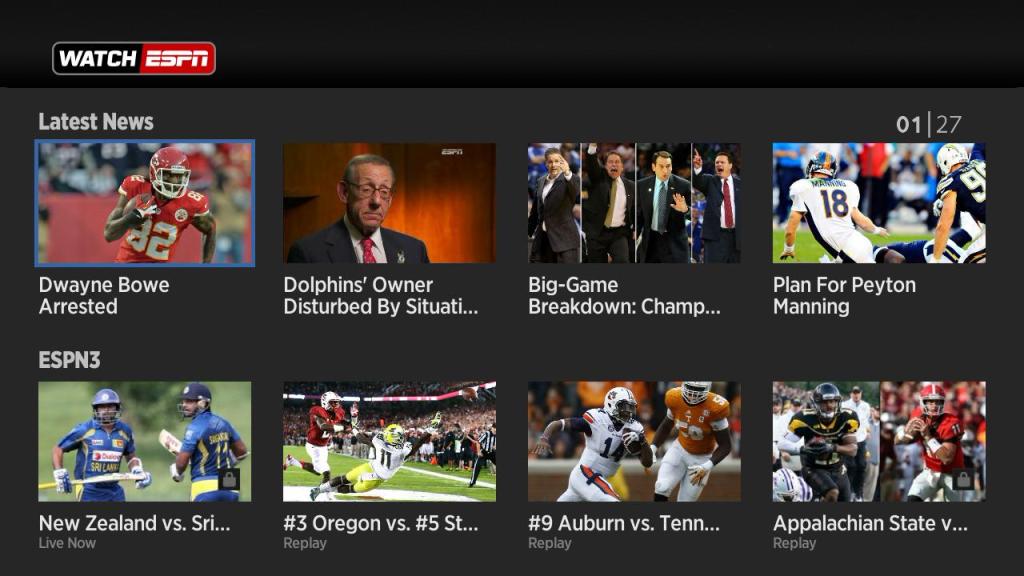Open the #3 Oregon vs. #5 replay

coord(389,441)
